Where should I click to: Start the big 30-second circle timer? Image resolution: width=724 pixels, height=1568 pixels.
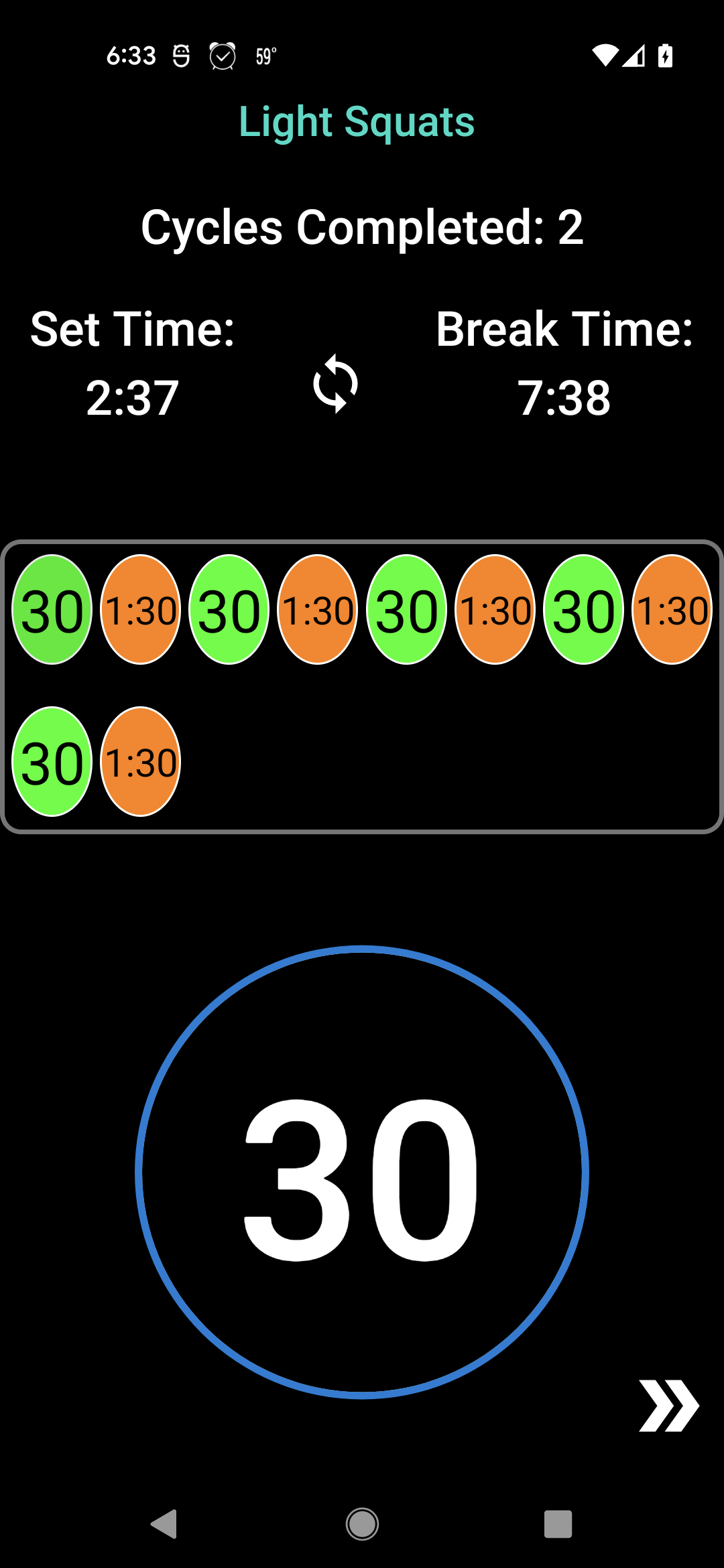362,1173
